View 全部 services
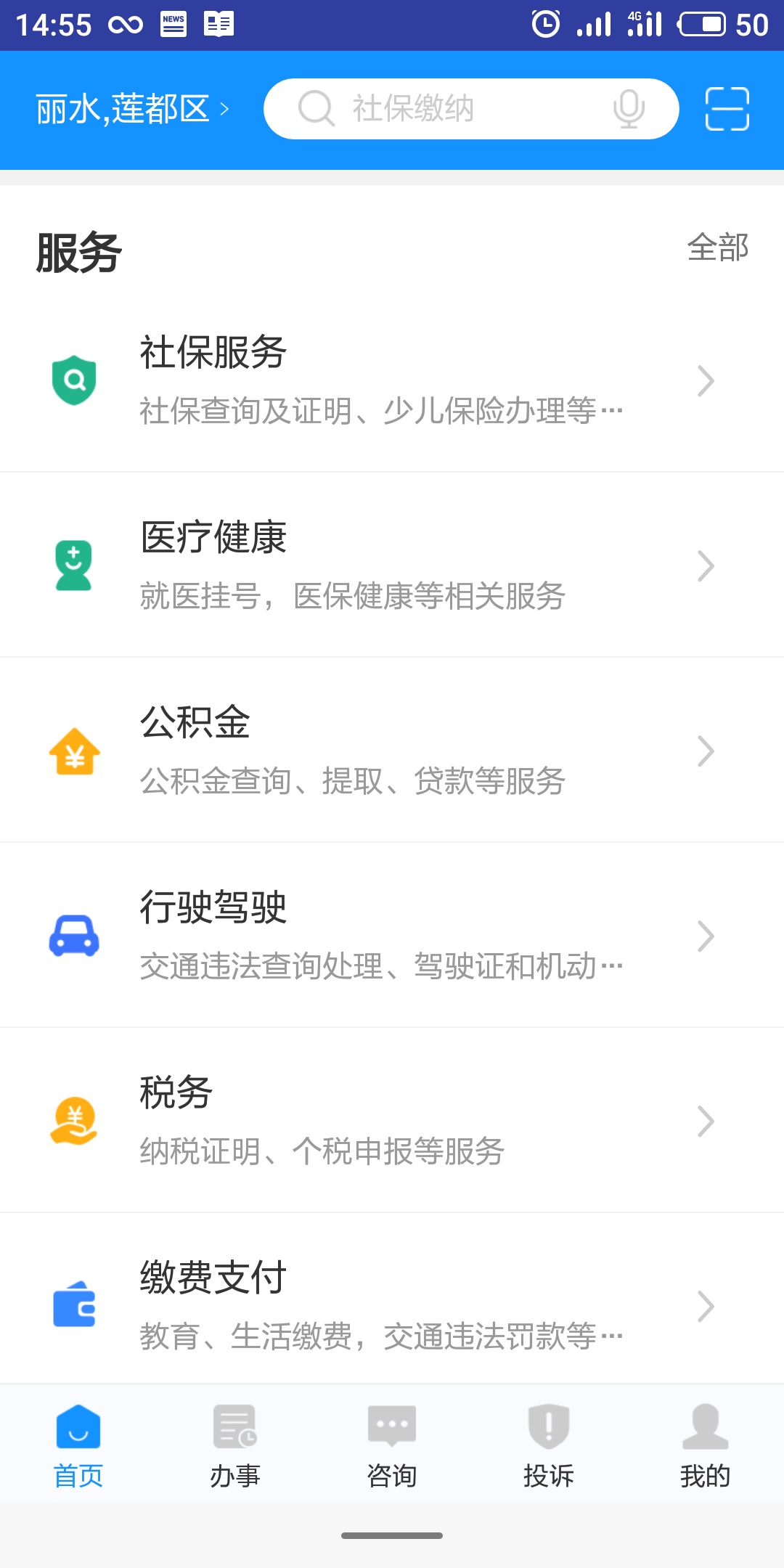 coord(718,248)
